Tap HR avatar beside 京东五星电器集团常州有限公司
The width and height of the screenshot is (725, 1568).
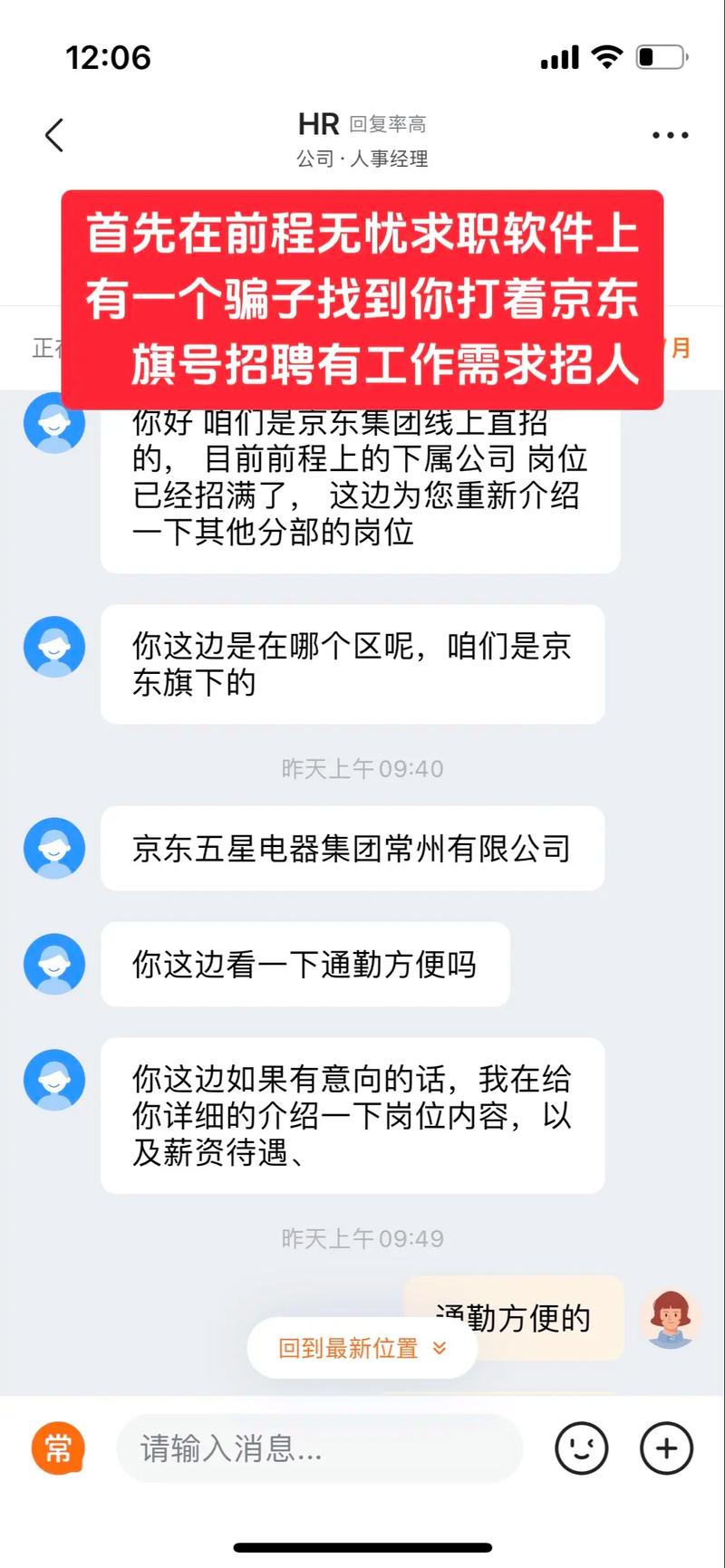click(54, 848)
